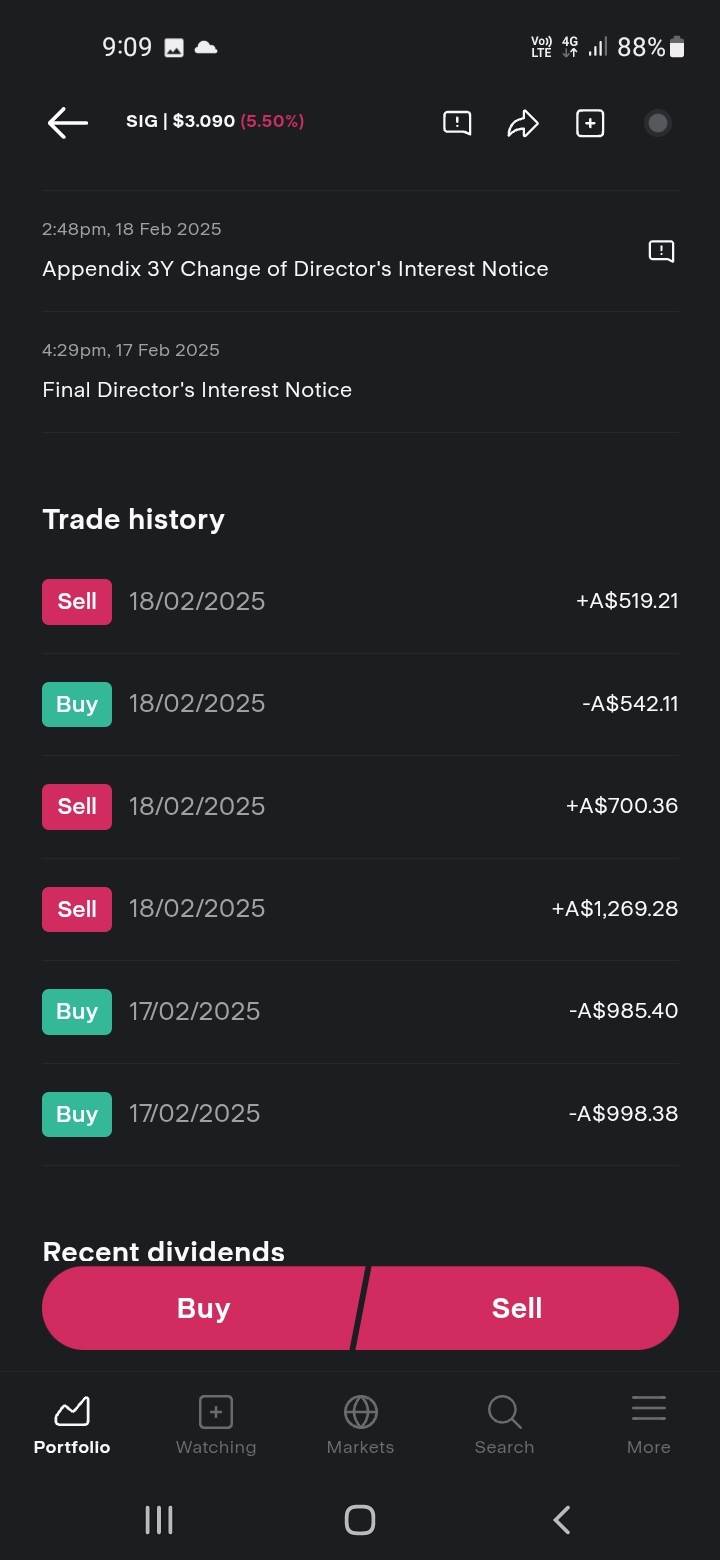
Task: Tap the SIG price header
Action: 214,121
